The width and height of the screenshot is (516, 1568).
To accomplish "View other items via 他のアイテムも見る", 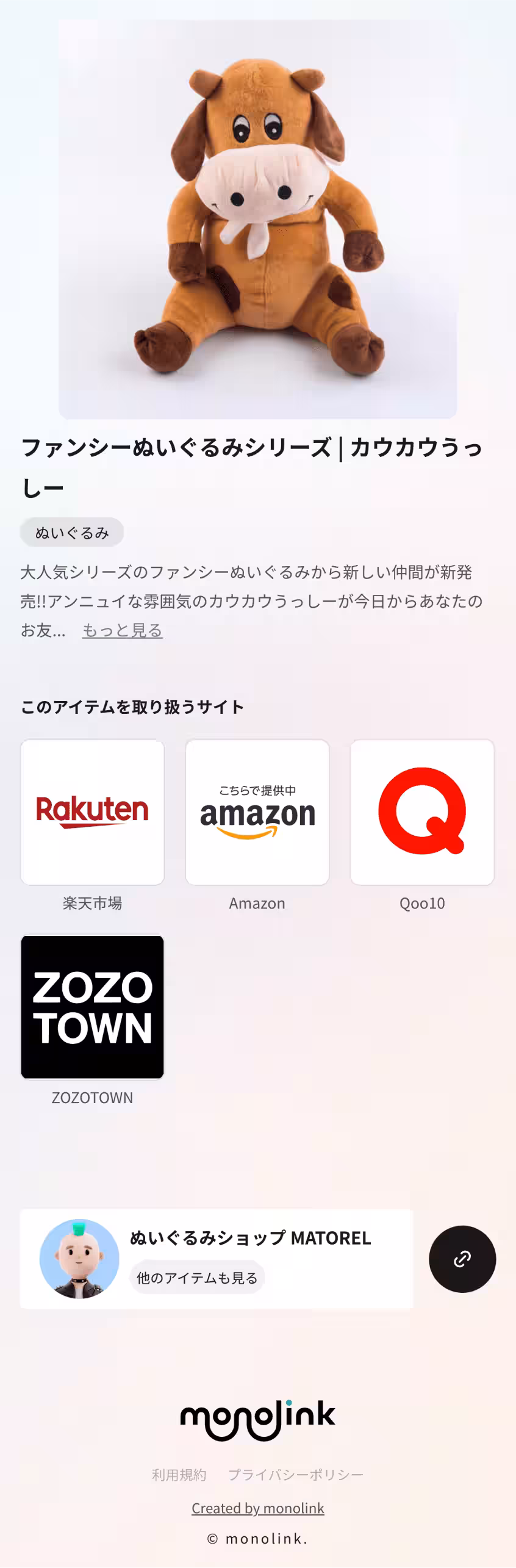I will click(197, 1278).
